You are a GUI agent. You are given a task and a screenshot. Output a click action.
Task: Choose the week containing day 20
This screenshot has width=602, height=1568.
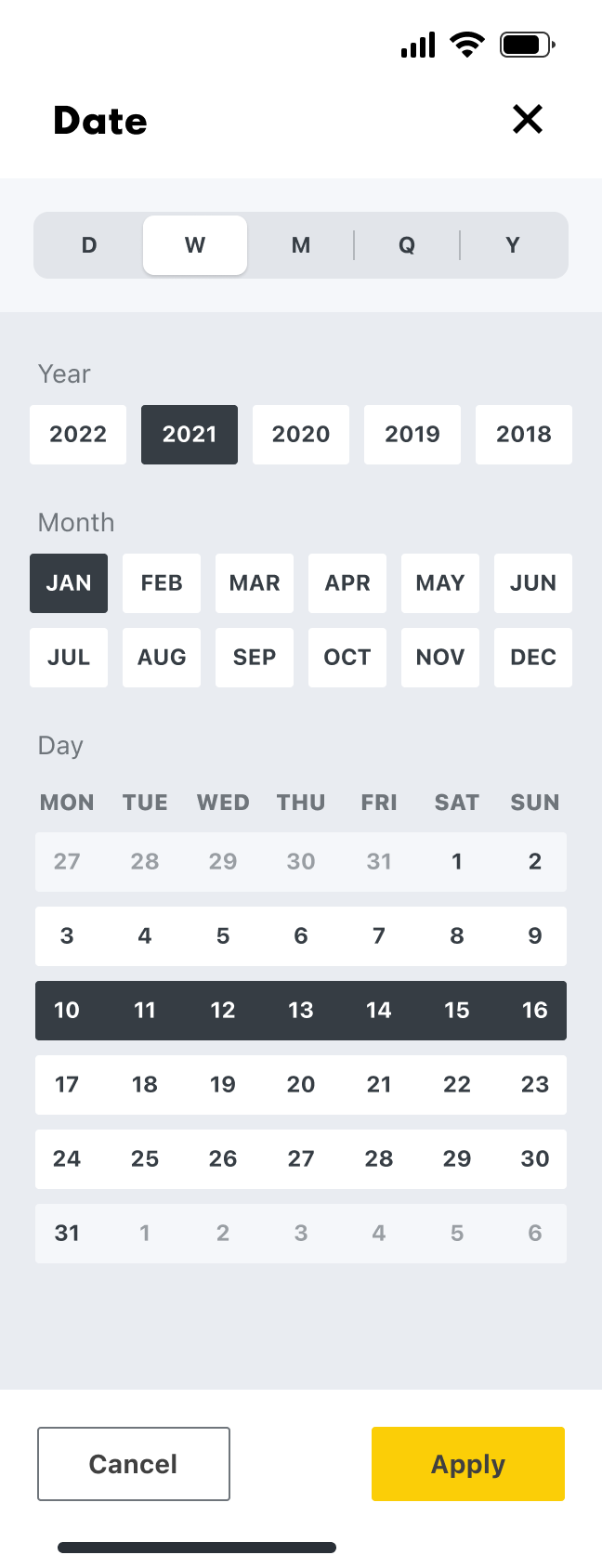click(x=301, y=1084)
